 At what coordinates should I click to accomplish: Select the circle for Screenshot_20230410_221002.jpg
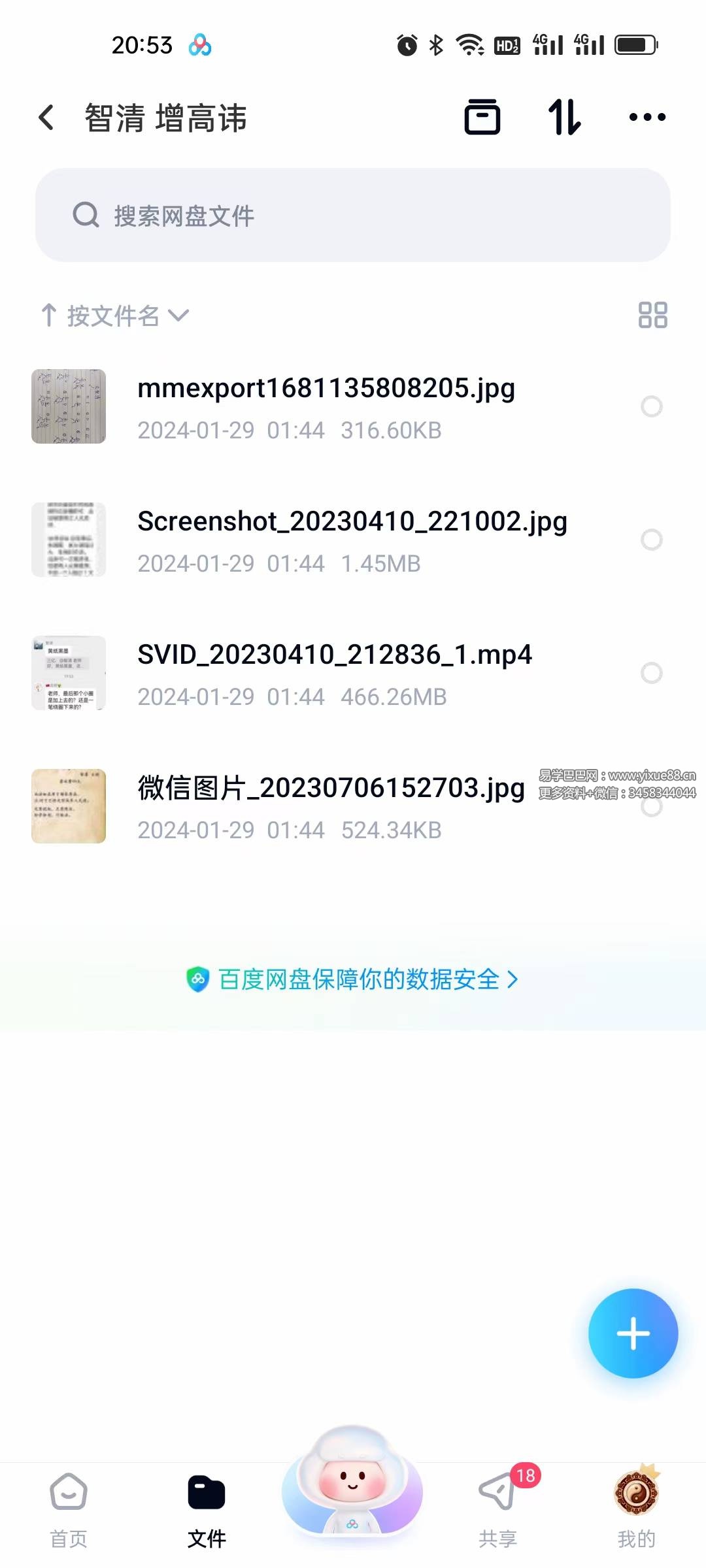[x=651, y=540]
